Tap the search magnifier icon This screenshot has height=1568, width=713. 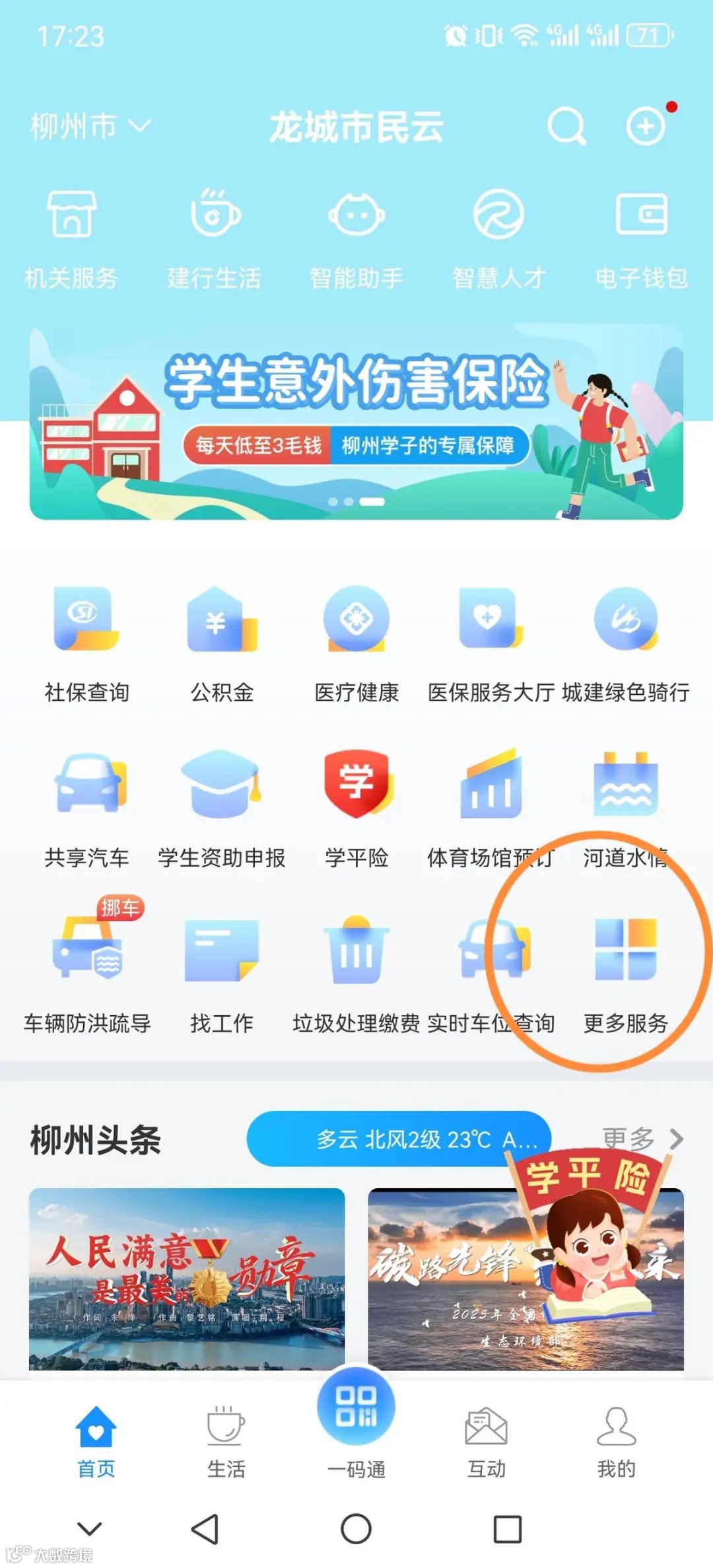[566, 127]
